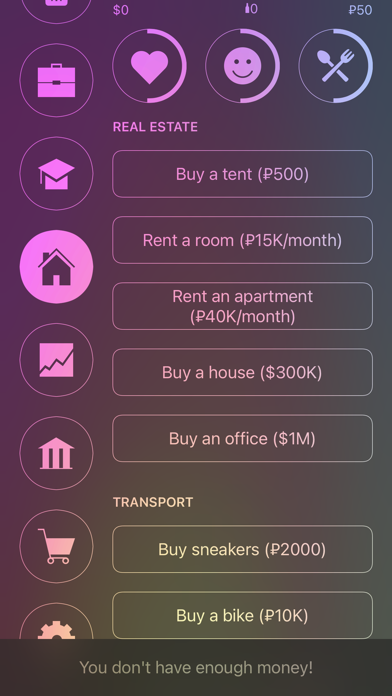Rent a room for ₽15K/month

(242, 240)
